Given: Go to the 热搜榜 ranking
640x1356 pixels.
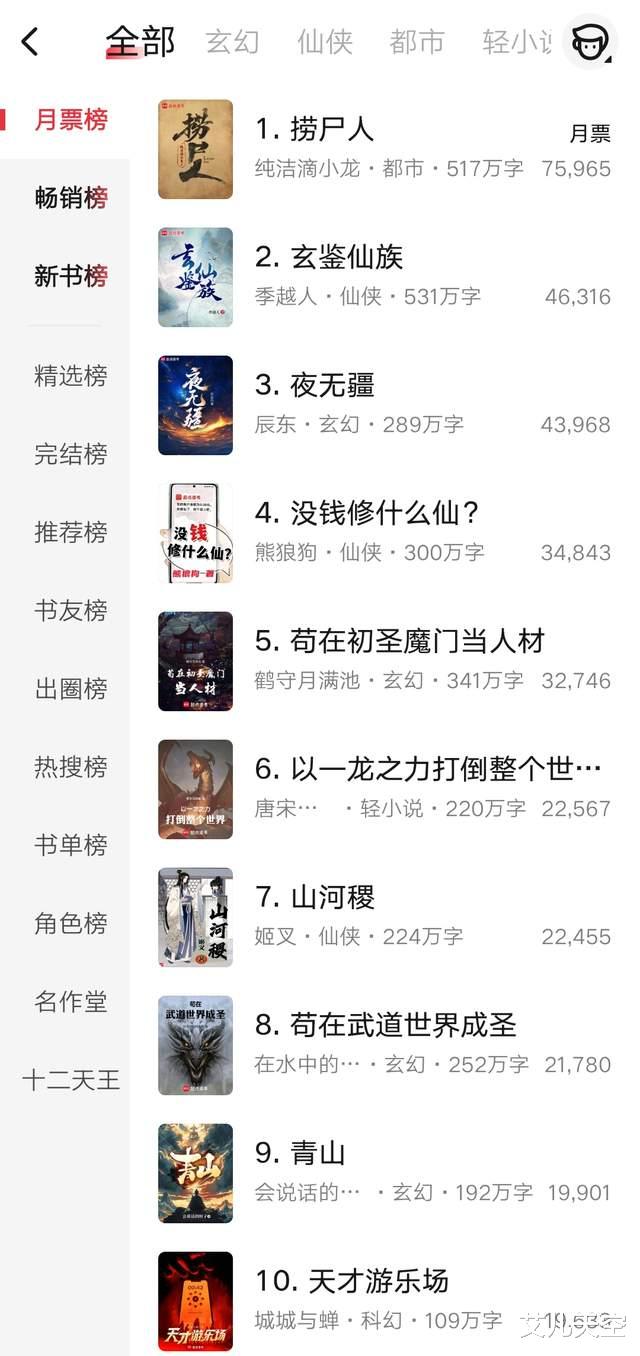Looking at the screenshot, I should [71, 767].
